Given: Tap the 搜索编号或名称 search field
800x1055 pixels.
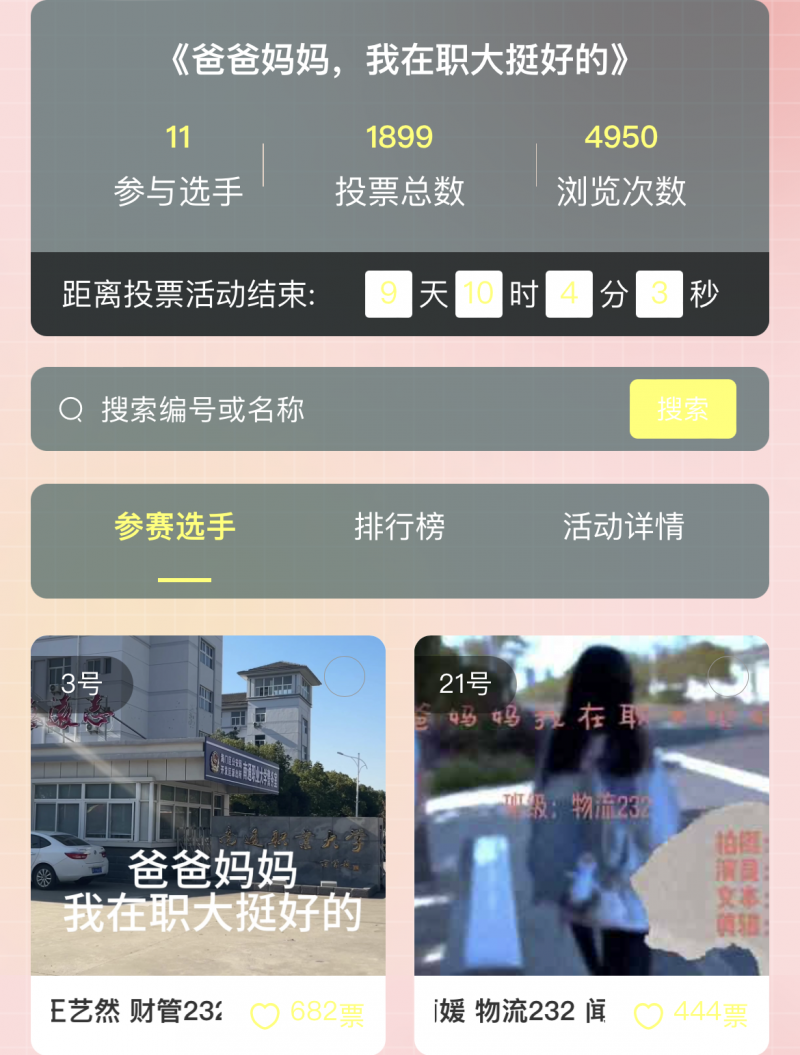Looking at the screenshot, I should [x=340, y=409].
